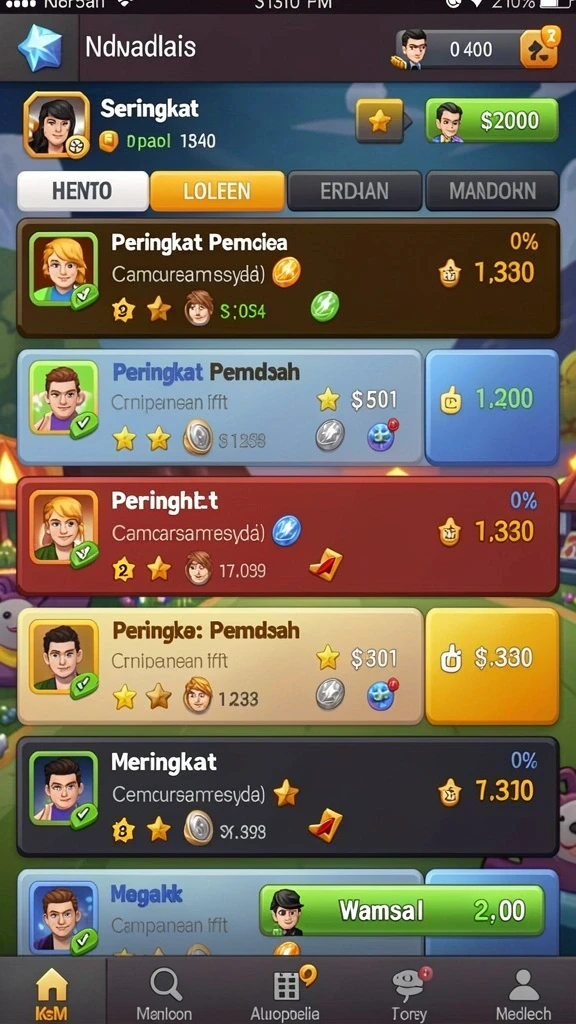
Task: Tap the green $2000 button
Action: [x=492, y=121]
